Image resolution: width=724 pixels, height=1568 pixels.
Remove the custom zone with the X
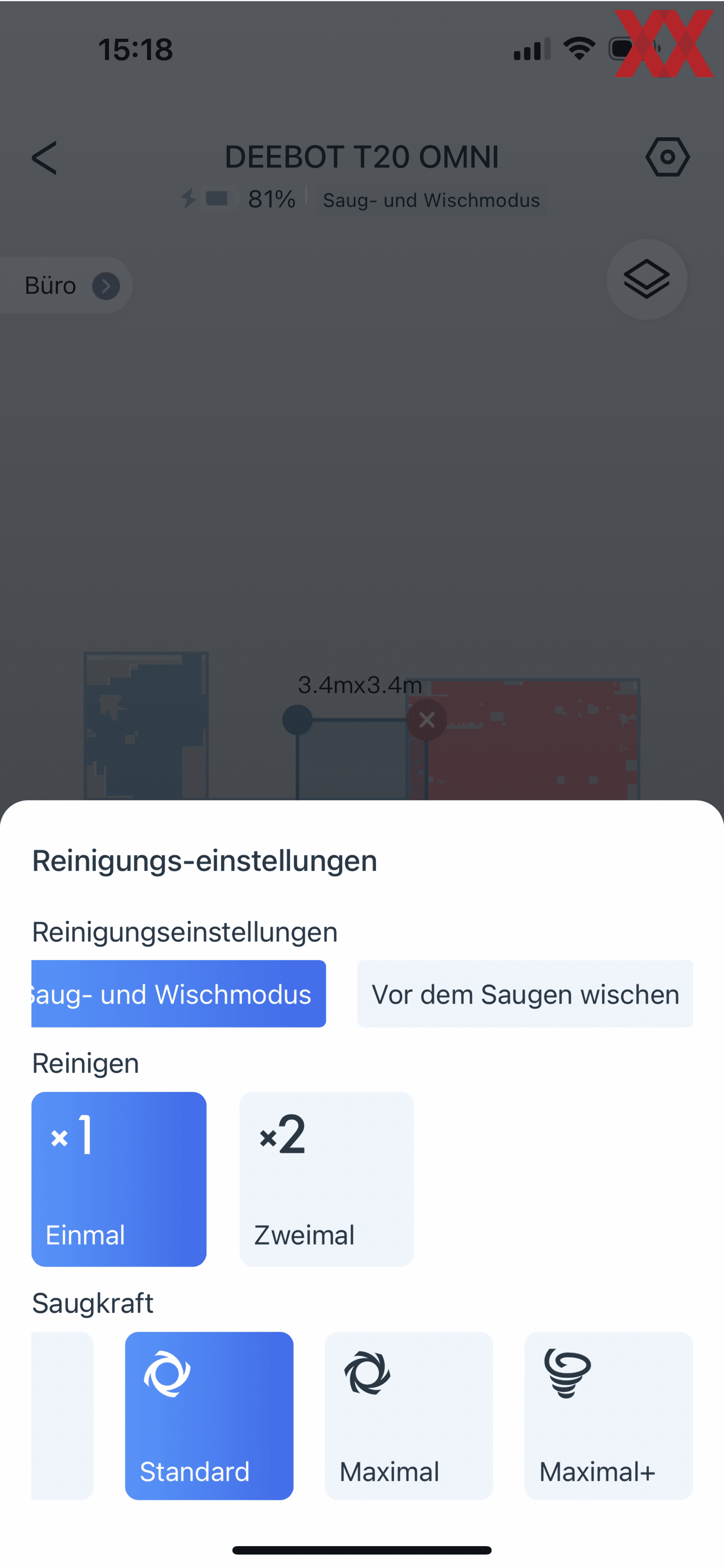click(x=427, y=720)
